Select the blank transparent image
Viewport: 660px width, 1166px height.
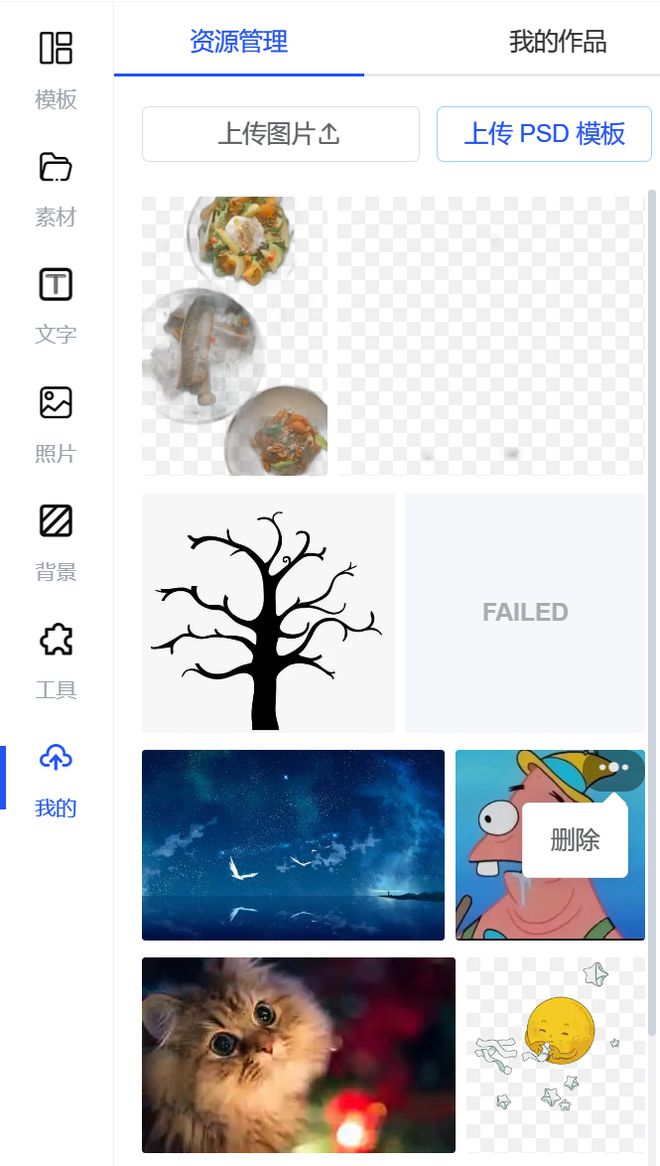coord(490,336)
